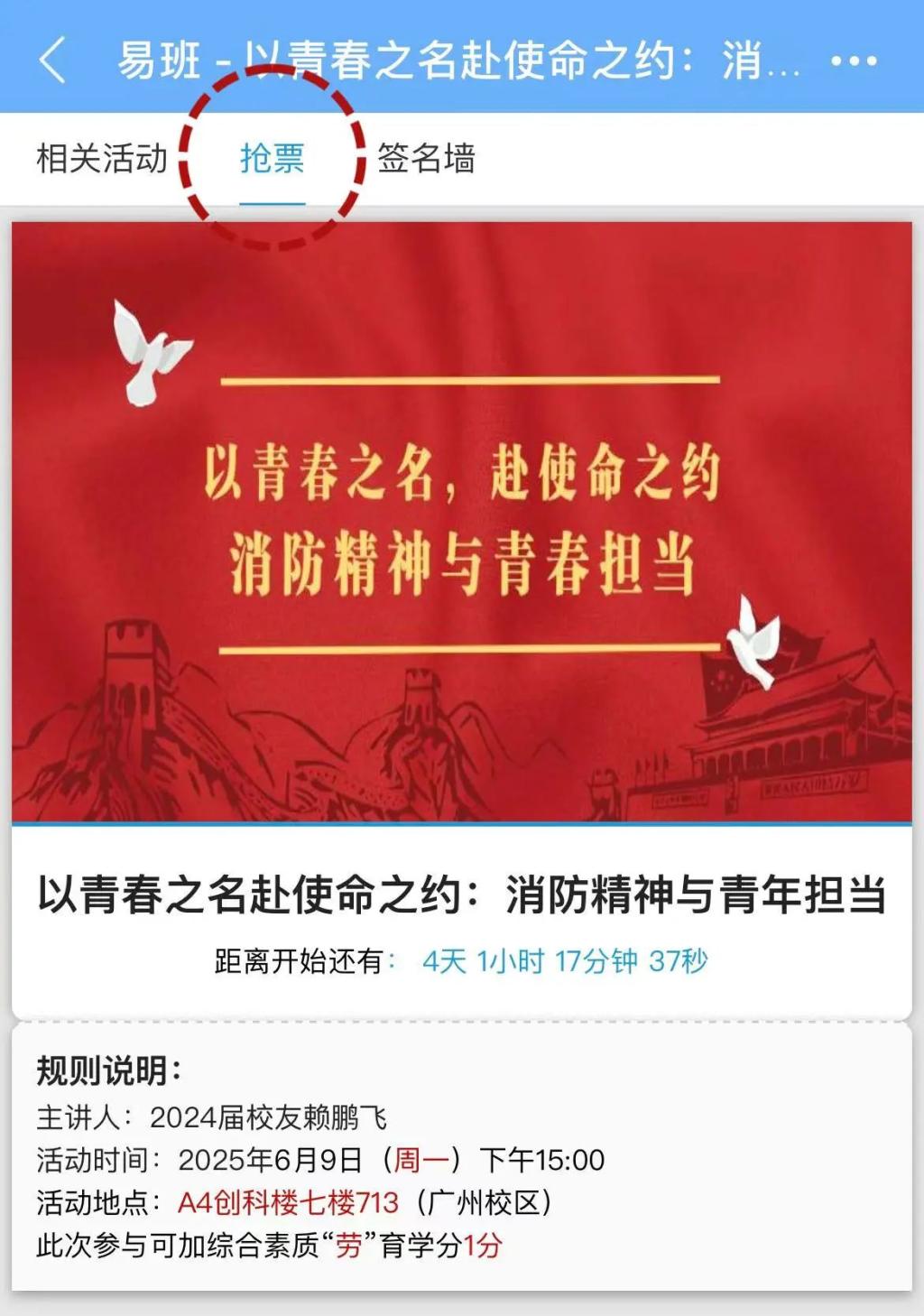Viewport: 924px width, 1316px height.
Task: Go back using the header arrow
Action: coord(53,60)
